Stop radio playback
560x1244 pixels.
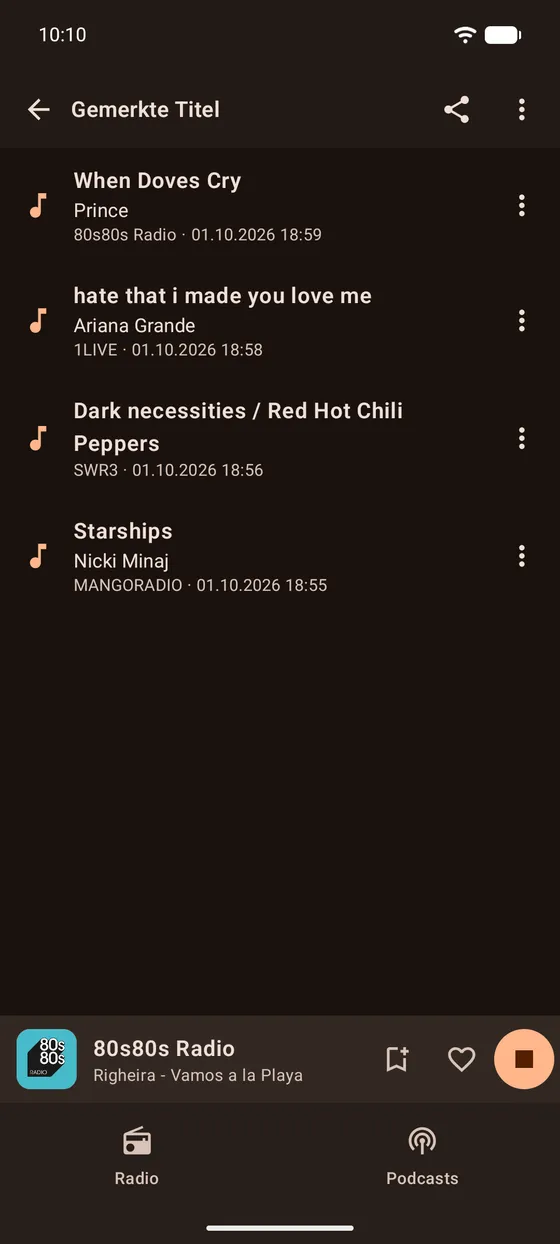524,1059
